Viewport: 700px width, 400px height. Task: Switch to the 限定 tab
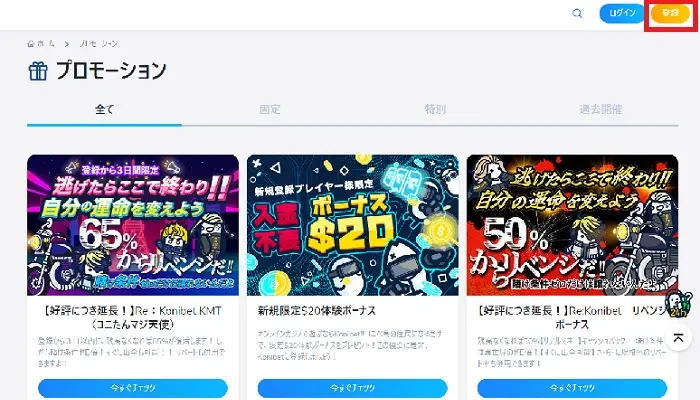tap(269, 108)
